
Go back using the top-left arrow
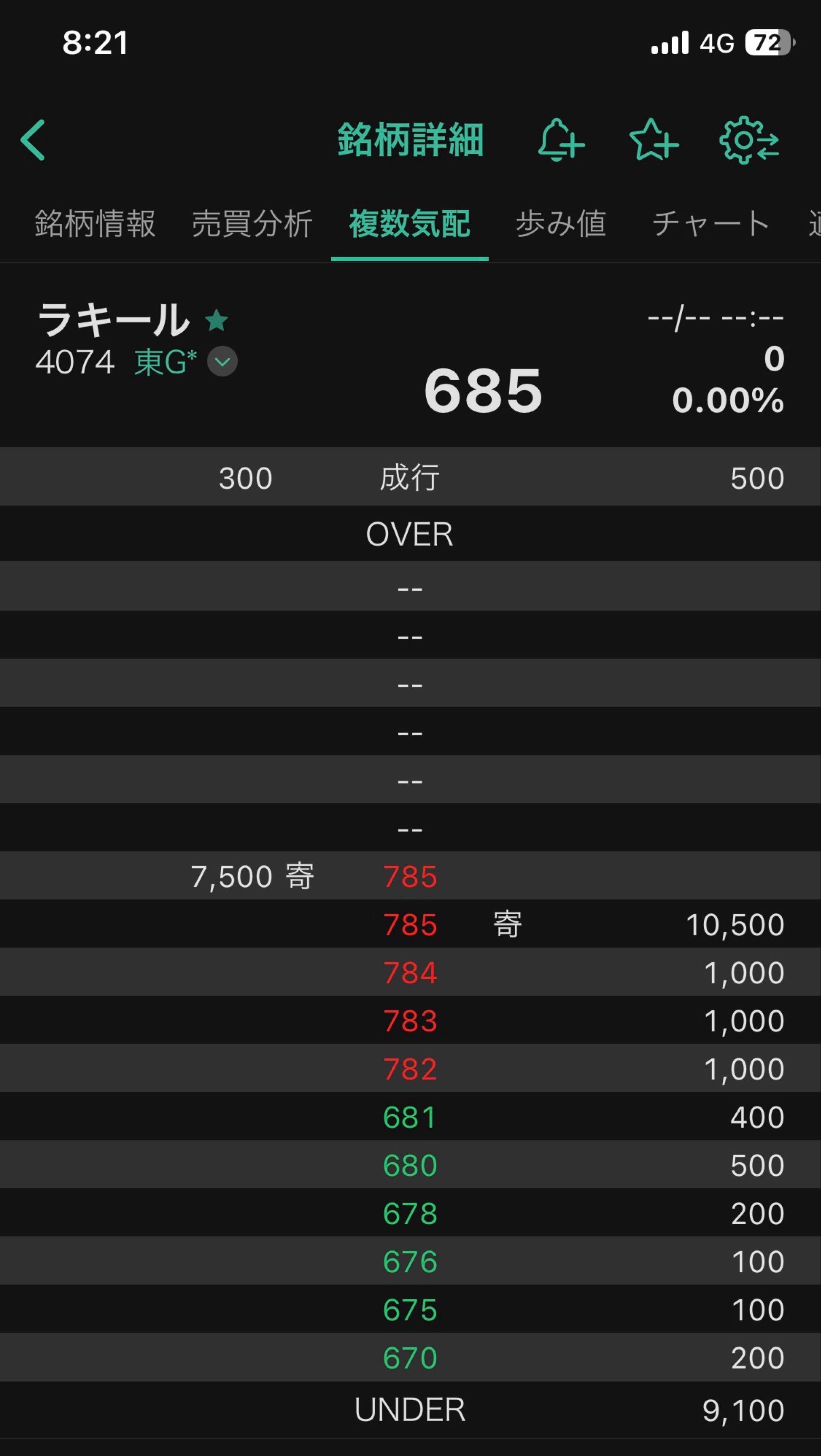pos(33,140)
